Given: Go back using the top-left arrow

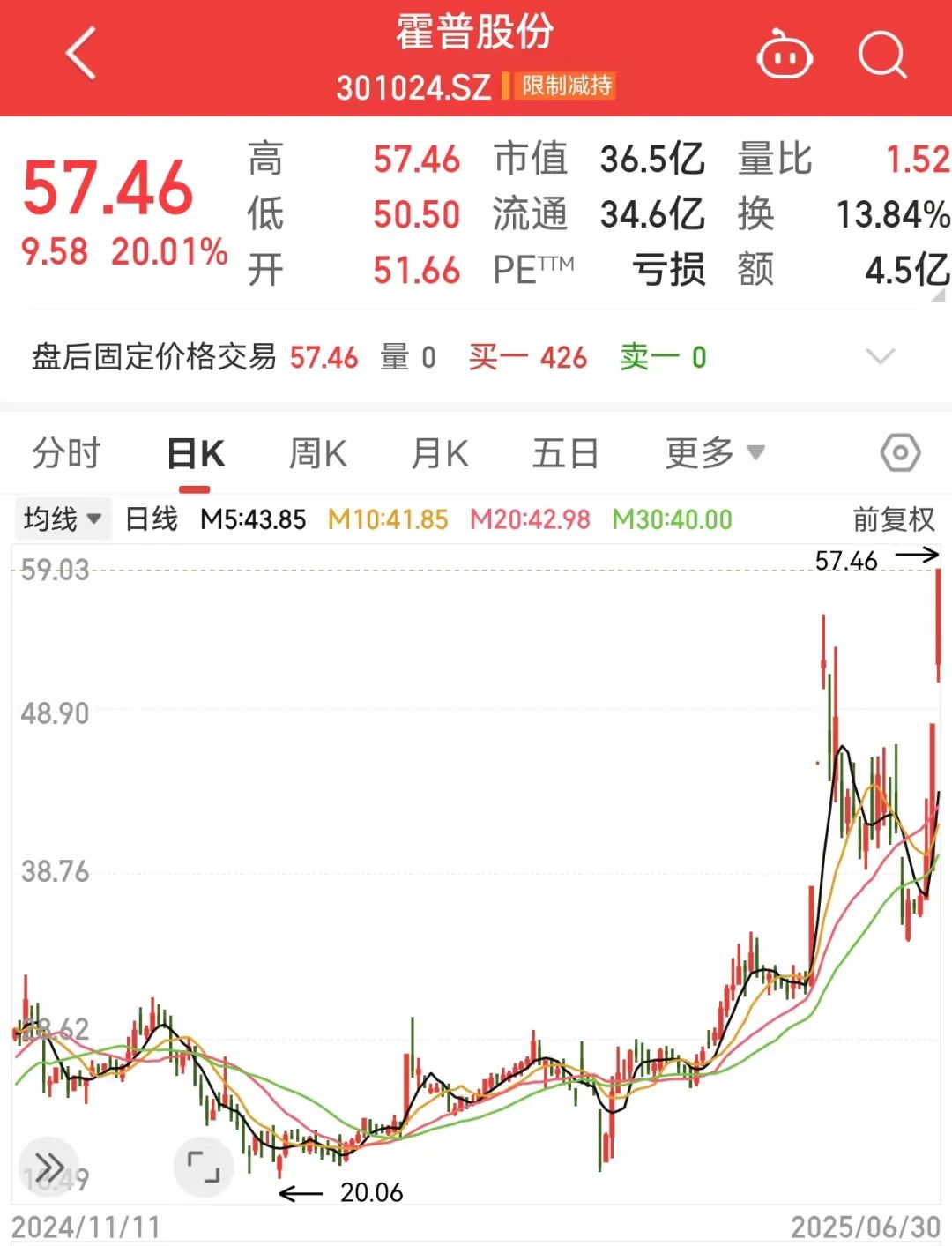Looking at the screenshot, I should tap(81, 54).
